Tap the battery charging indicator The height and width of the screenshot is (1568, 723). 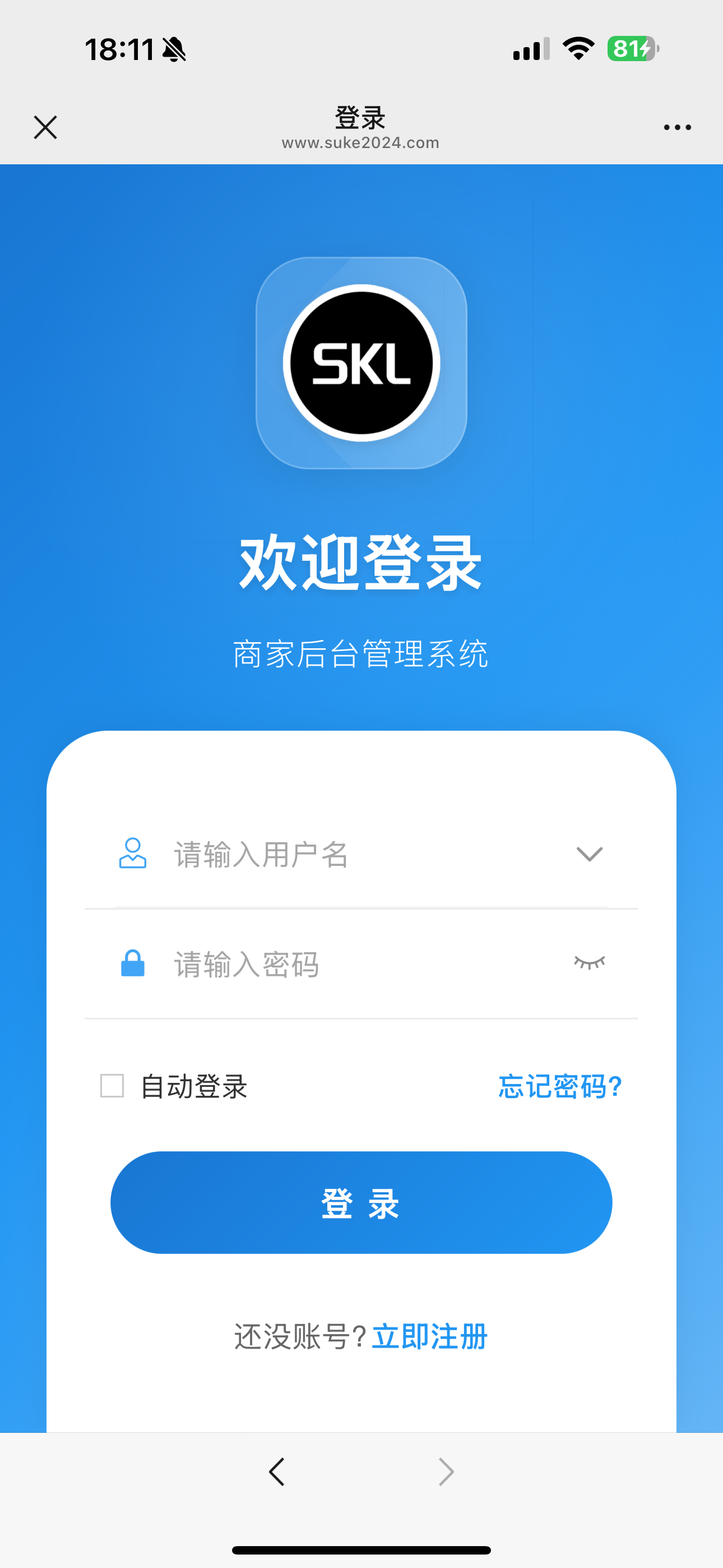(631, 50)
